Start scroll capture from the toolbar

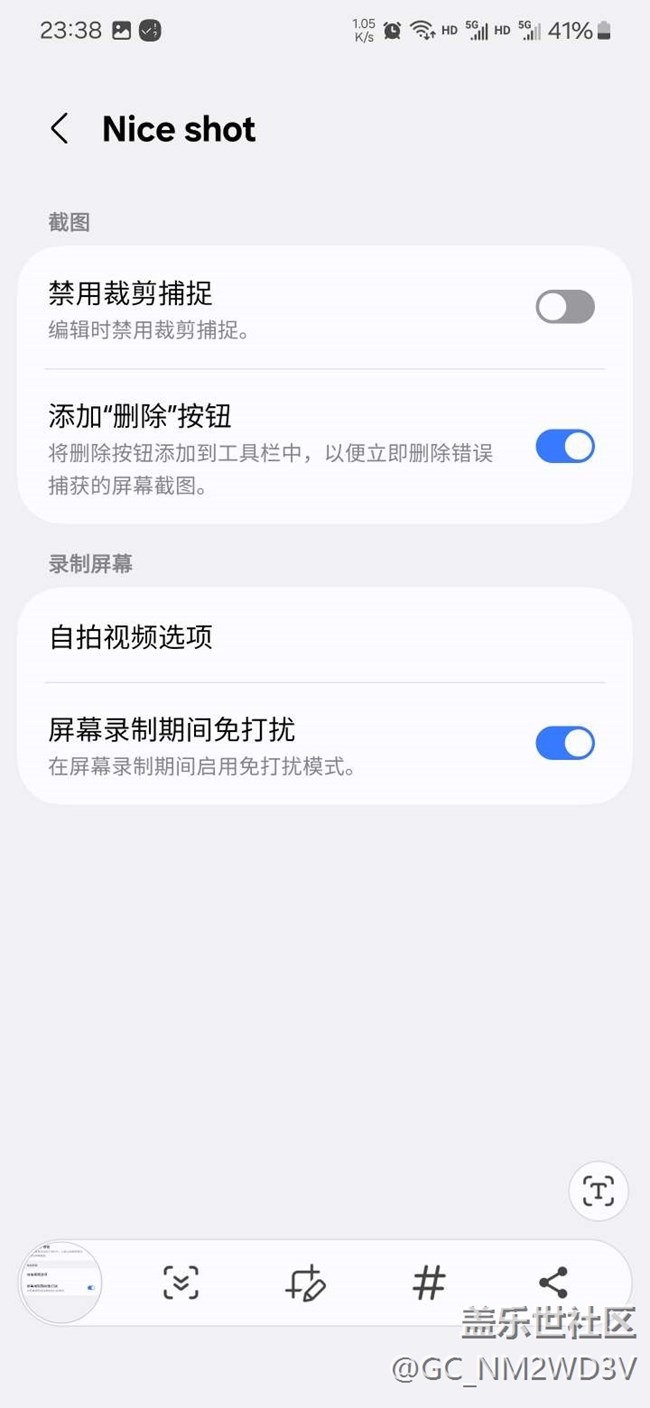point(181,1283)
